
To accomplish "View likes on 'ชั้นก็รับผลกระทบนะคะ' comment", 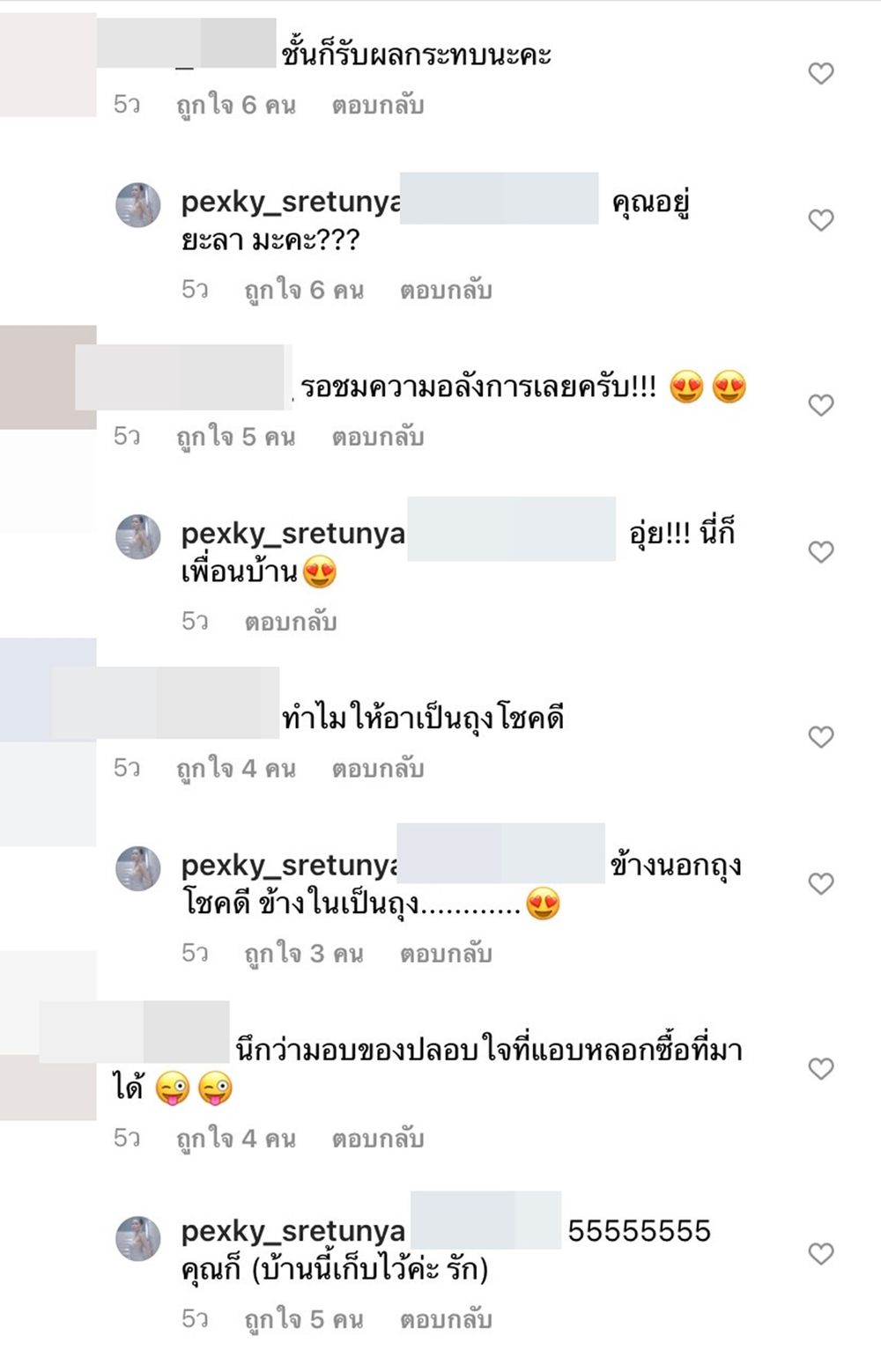I will [235, 106].
